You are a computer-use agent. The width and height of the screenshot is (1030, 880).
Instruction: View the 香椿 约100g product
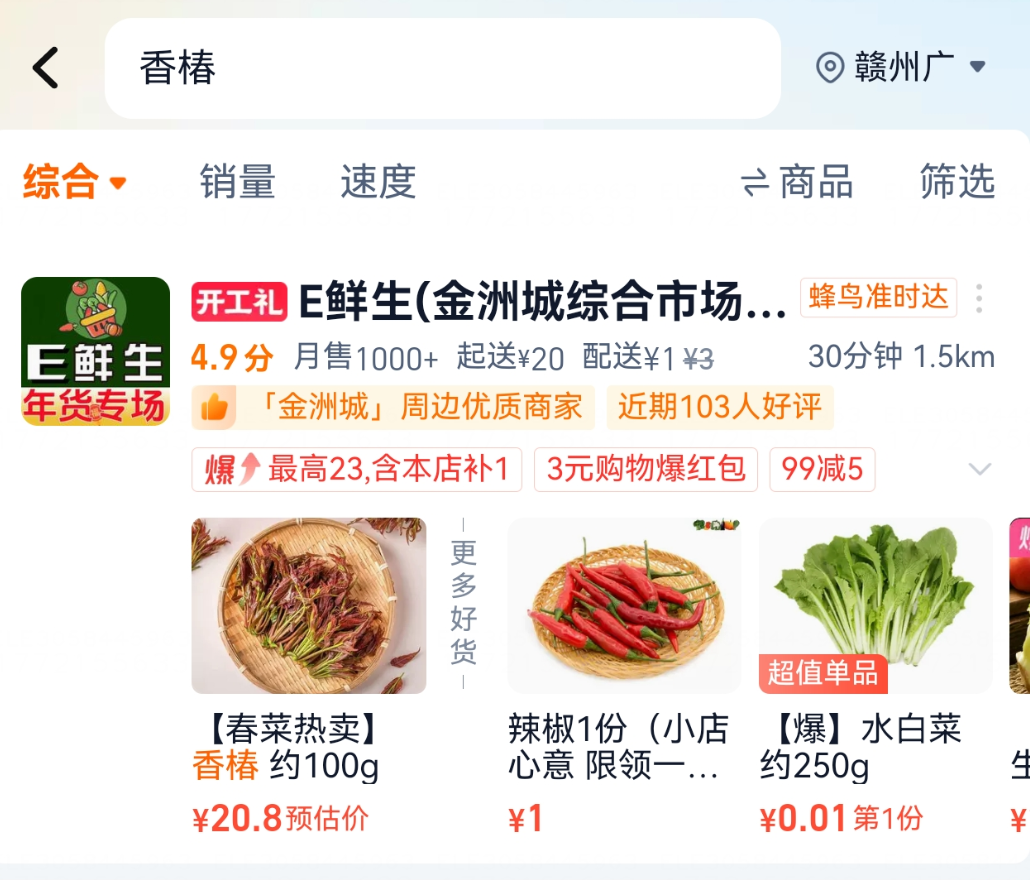308,606
